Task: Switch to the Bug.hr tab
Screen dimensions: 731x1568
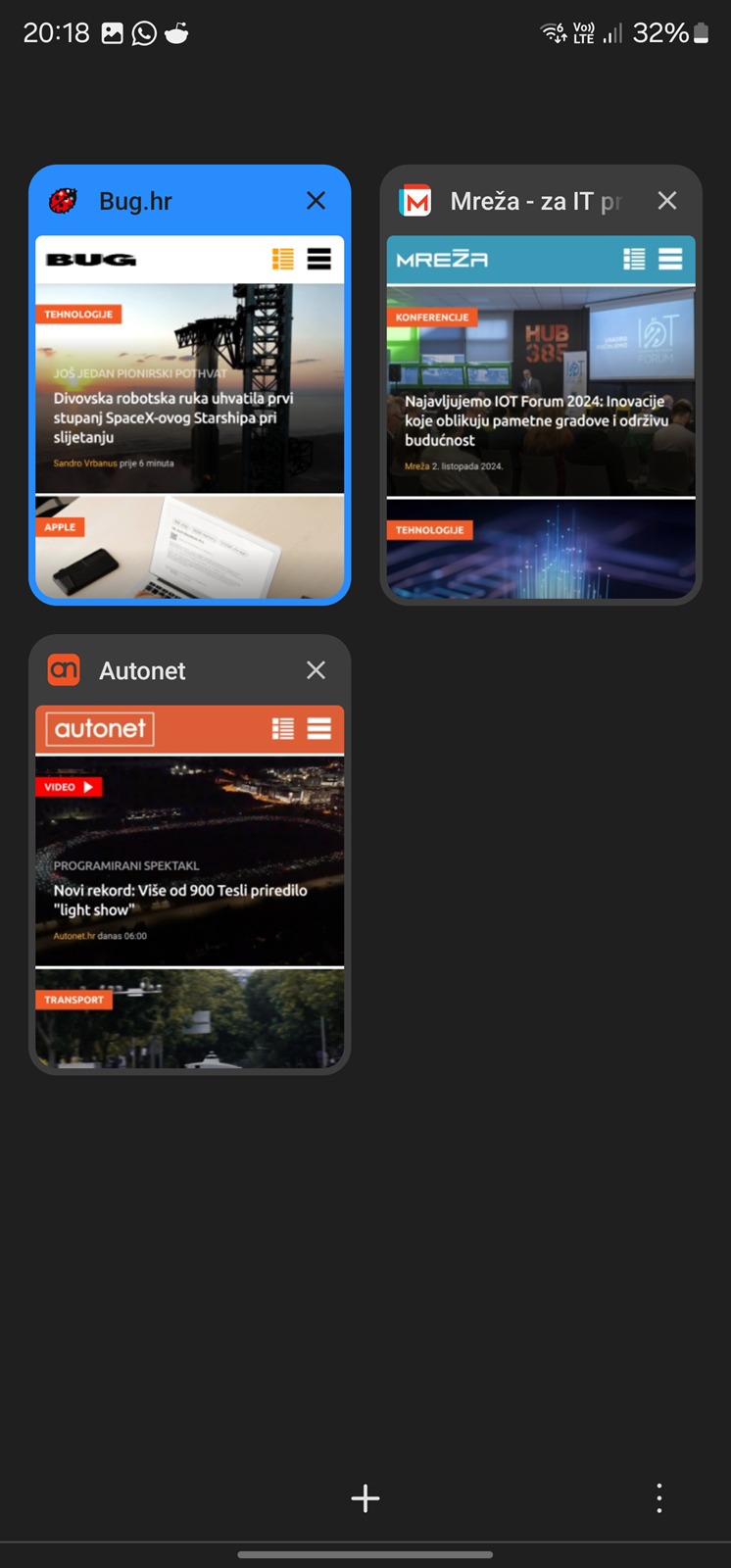Action: click(190, 416)
